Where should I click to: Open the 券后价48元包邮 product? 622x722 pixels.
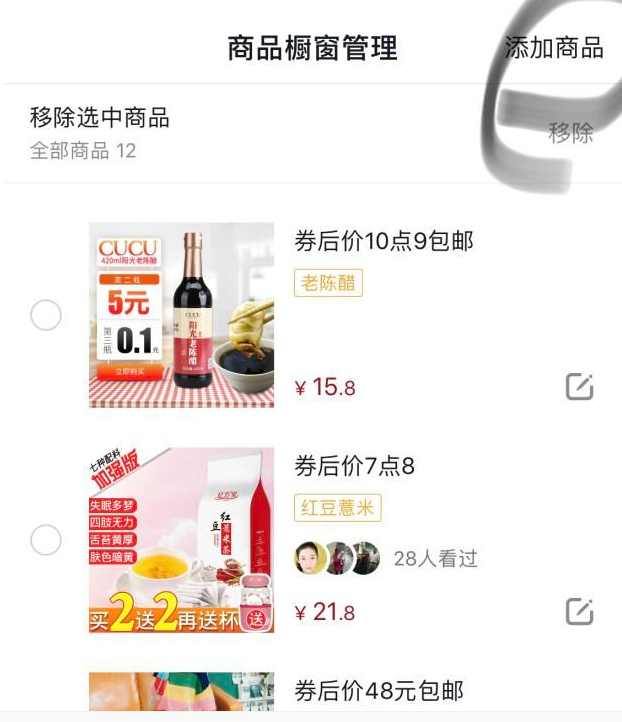[379, 691]
